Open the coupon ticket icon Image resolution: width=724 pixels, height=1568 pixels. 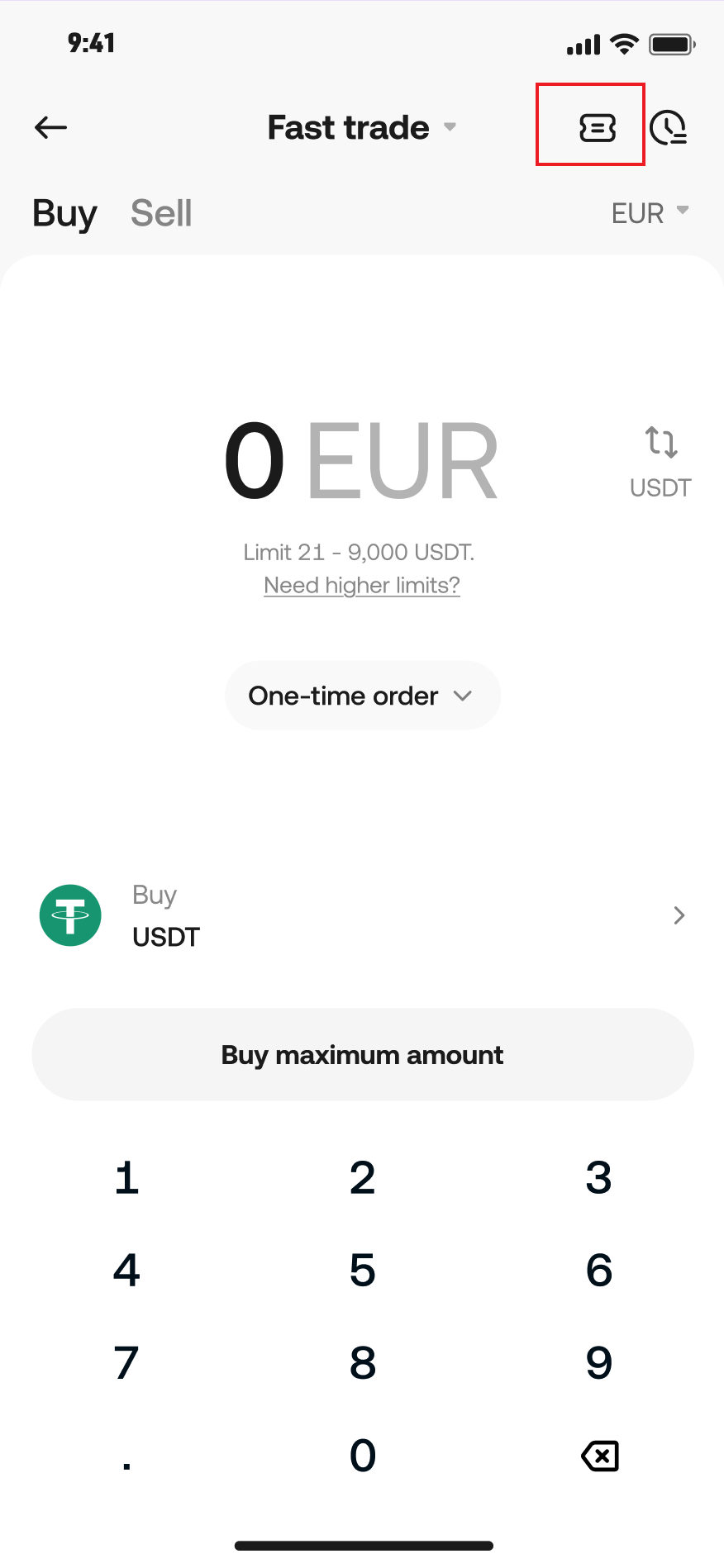pos(597,127)
